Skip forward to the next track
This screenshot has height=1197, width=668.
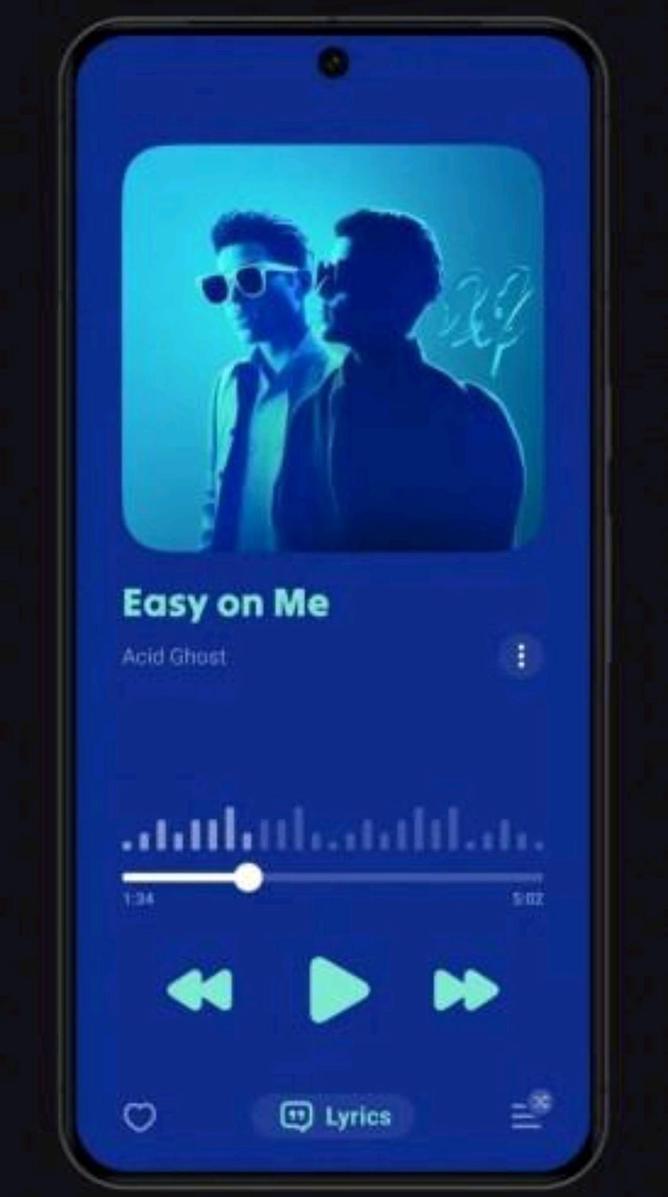tap(466, 990)
